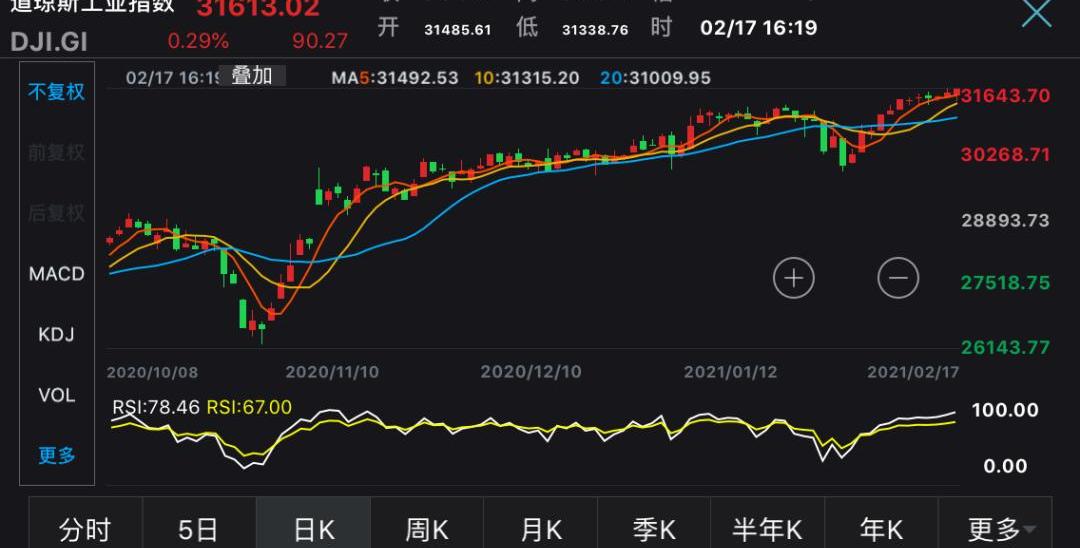
Task: Switch to 季K quarterly chart
Action: [654, 527]
